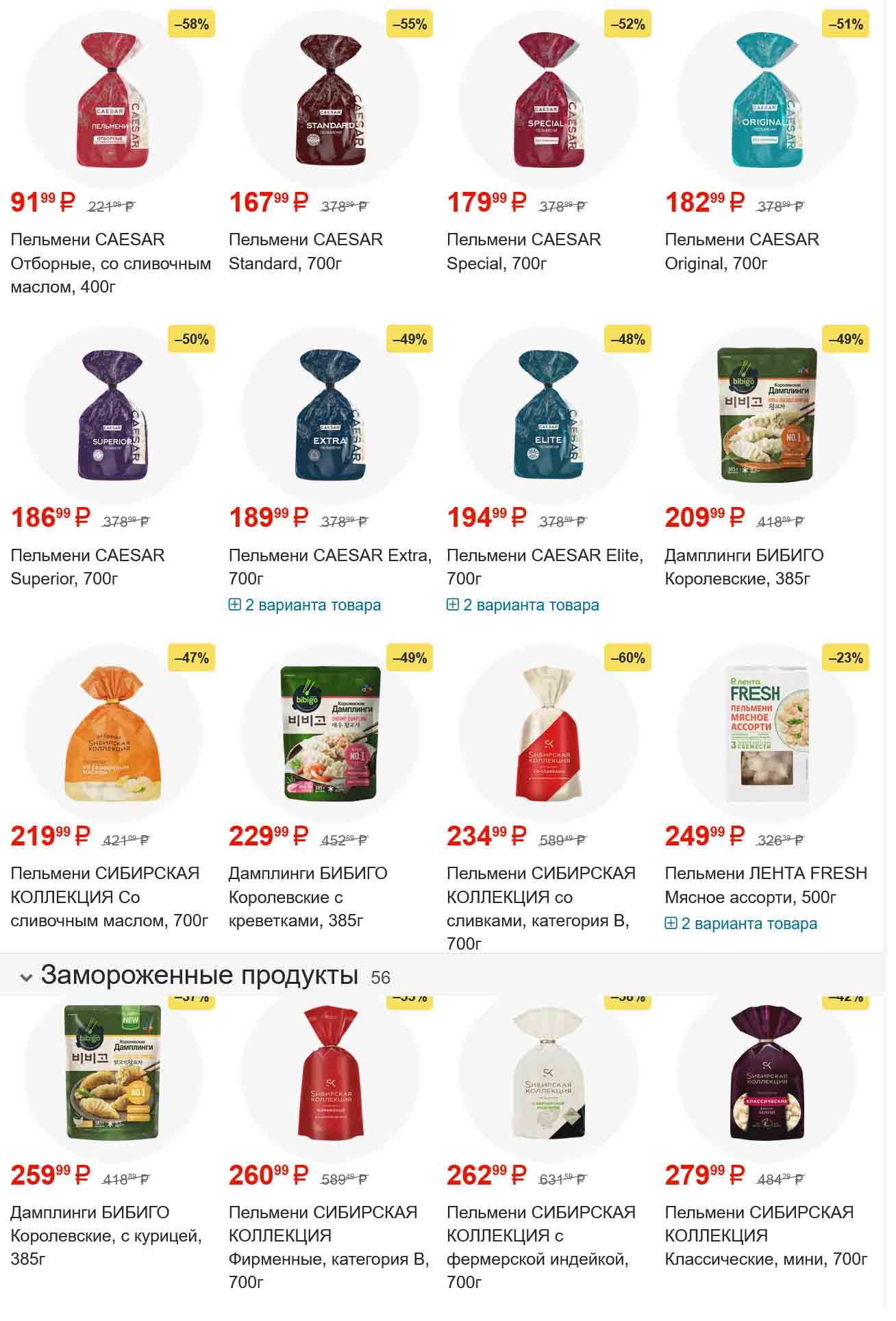The width and height of the screenshot is (896, 1321).
Task: Select Пельмени CAESAR Superior 700г
Action: (87, 567)
